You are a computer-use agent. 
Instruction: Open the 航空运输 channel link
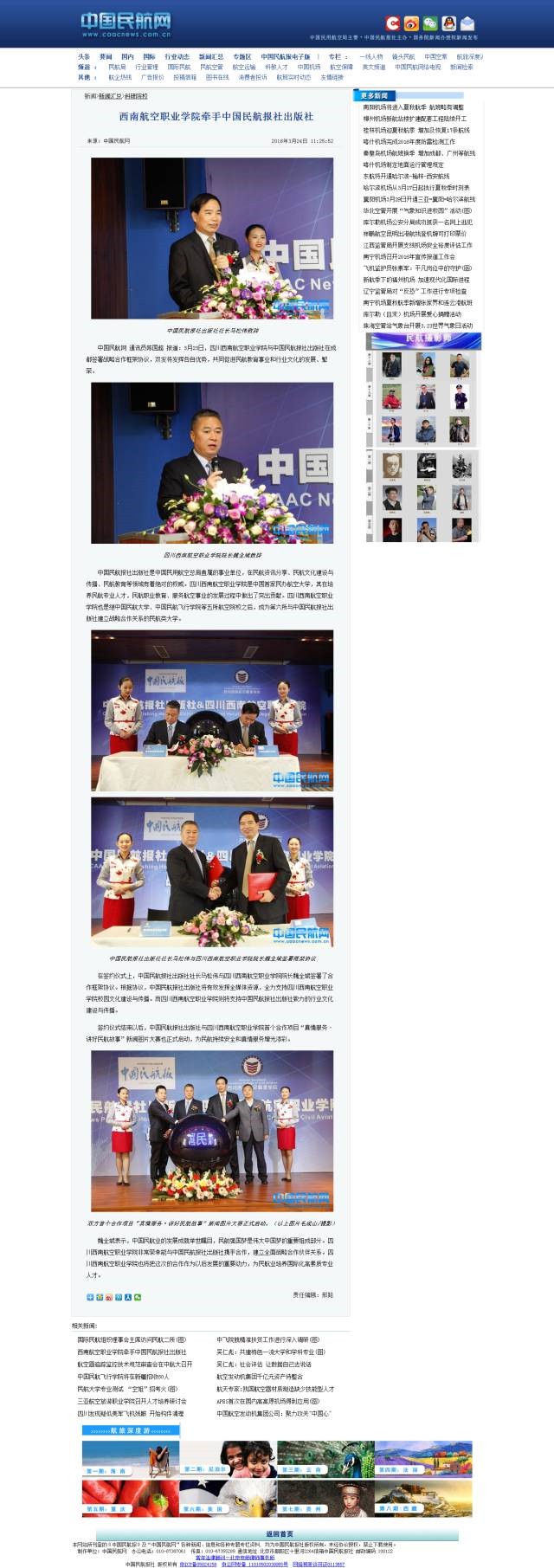[243, 67]
